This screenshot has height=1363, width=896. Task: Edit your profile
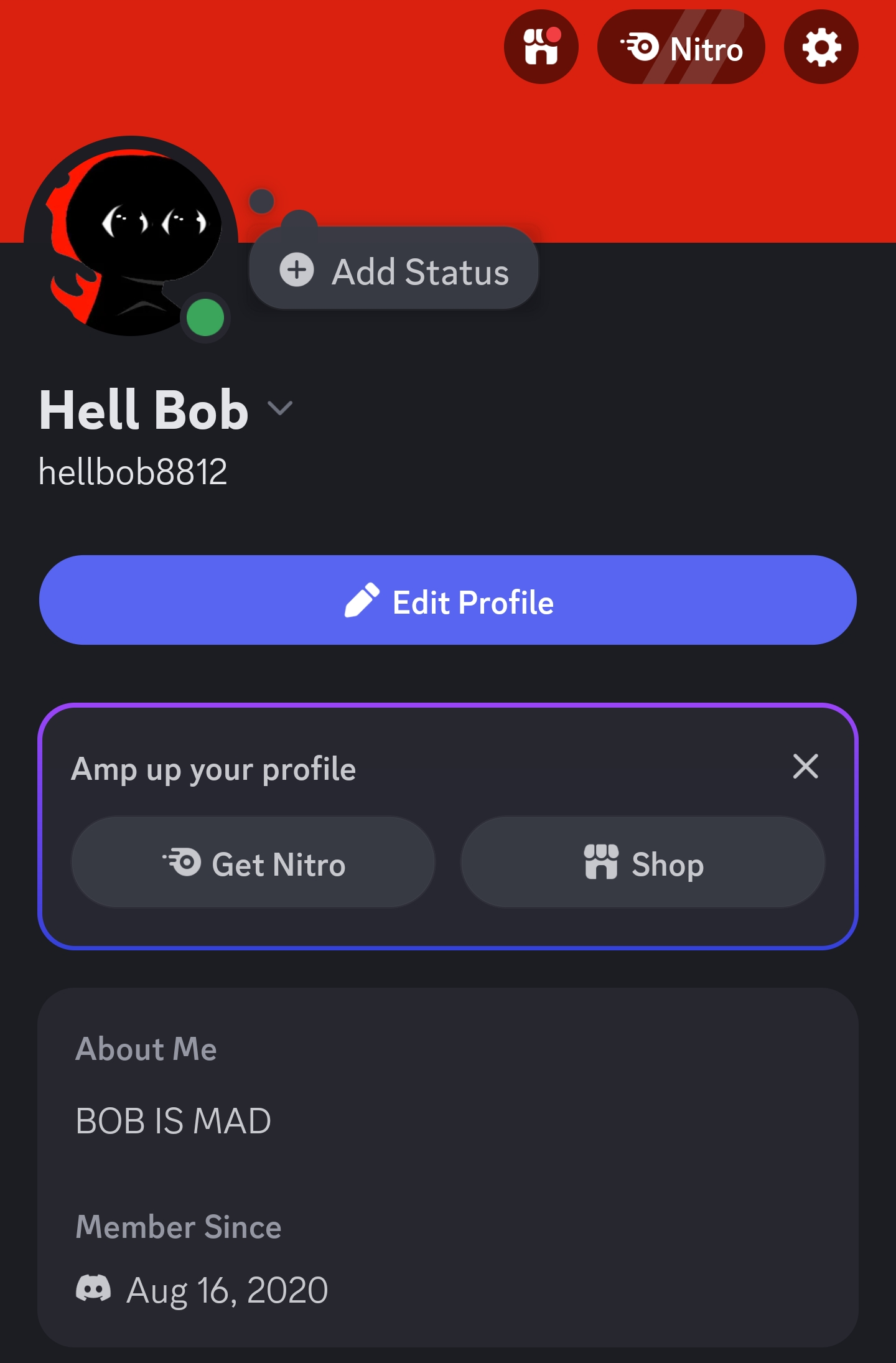point(448,601)
